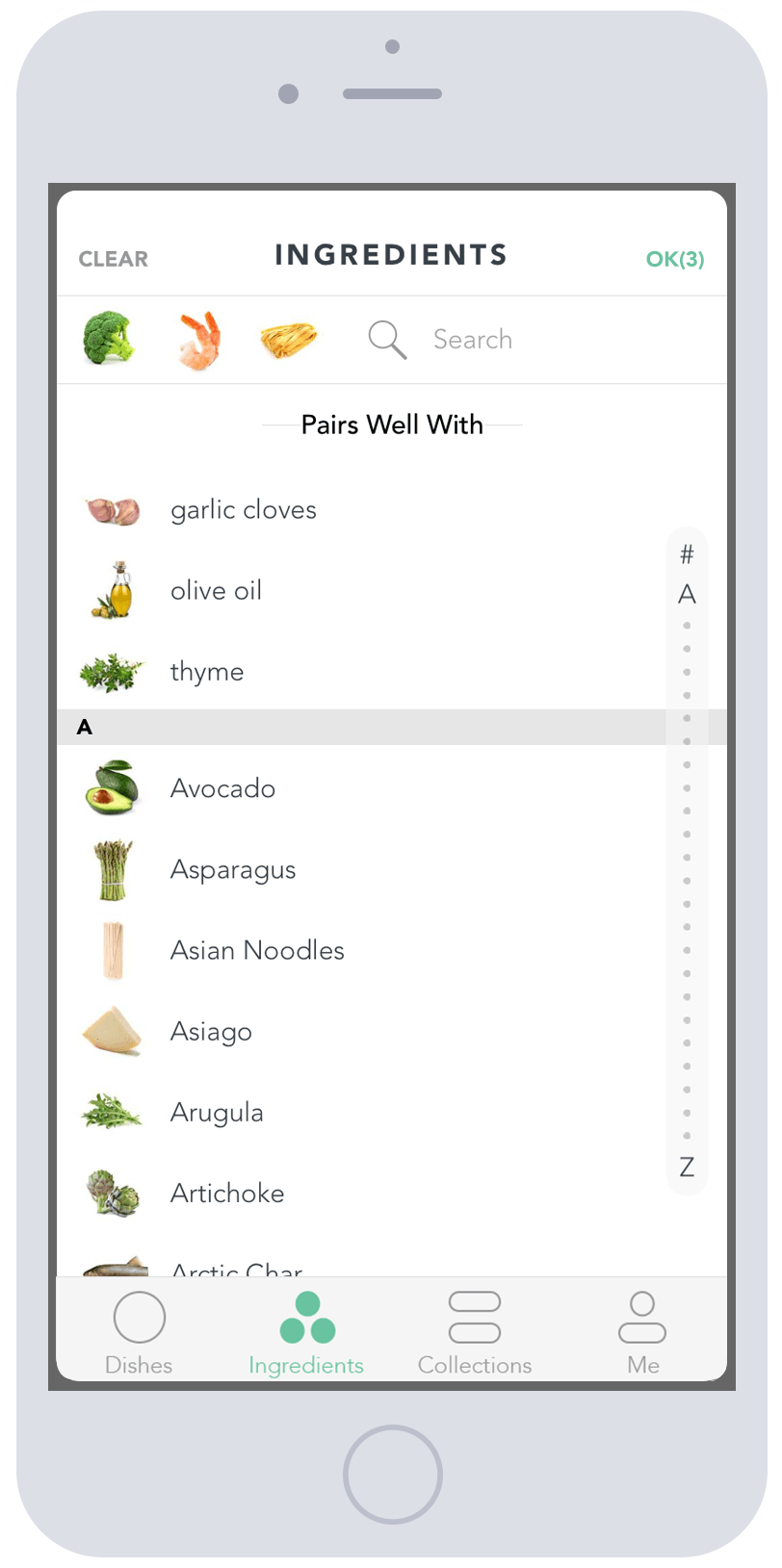Clear all selected ingredients
This screenshot has width=782, height=1568.
[x=114, y=259]
